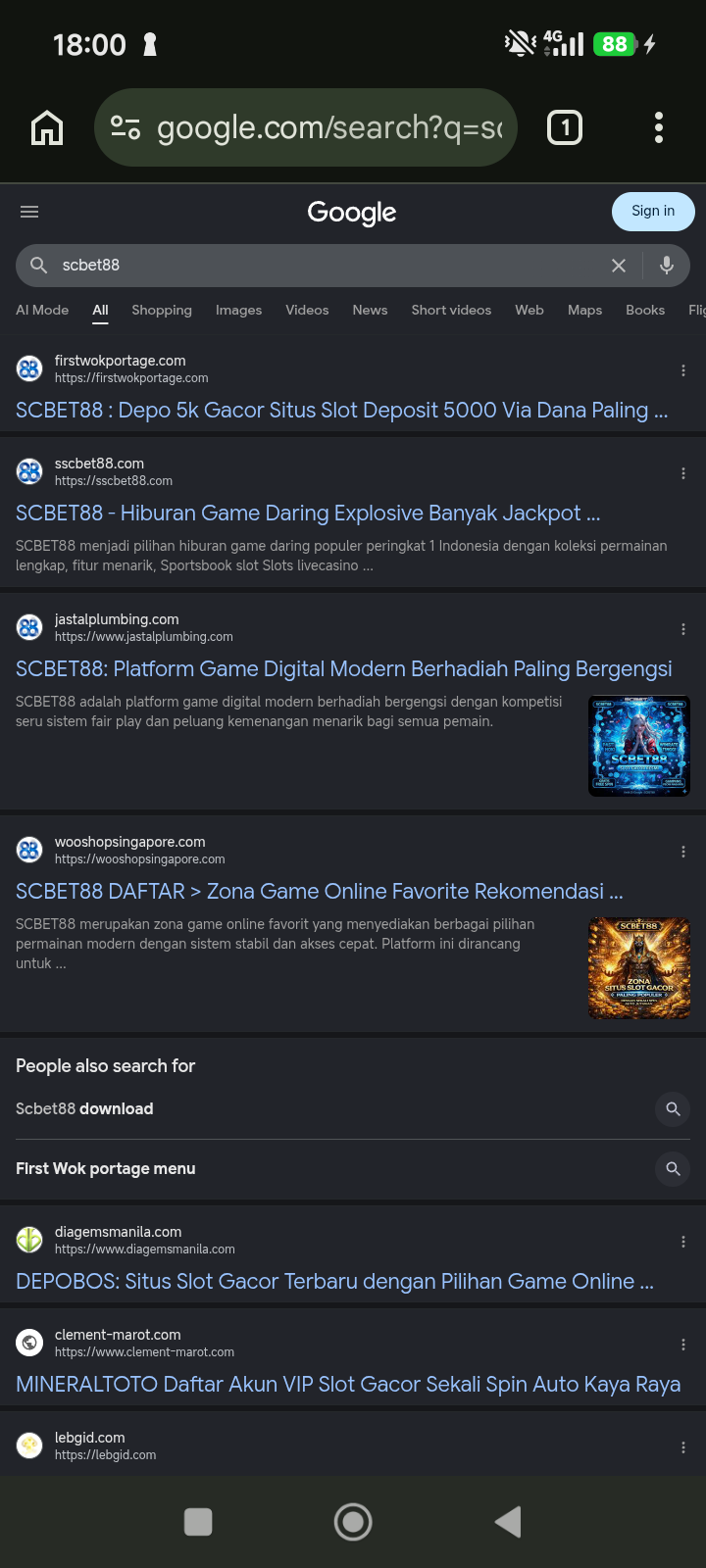This screenshot has width=706, height=1568.
Task: Tap the address bar URL
Action: (x=329, y=127)
